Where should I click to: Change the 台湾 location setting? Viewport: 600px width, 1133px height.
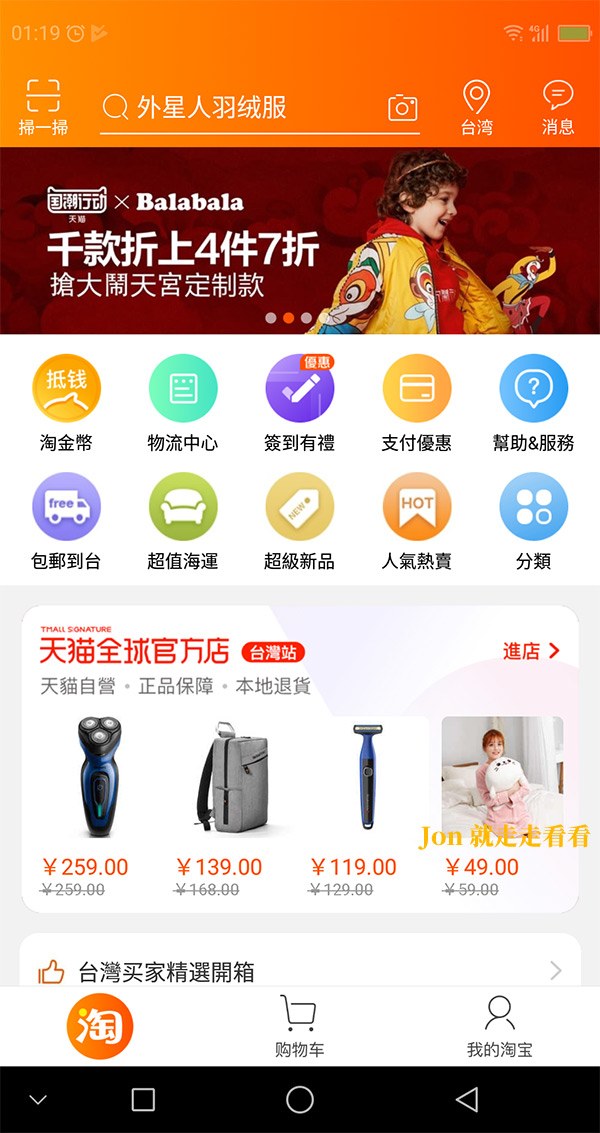point(476,108)
